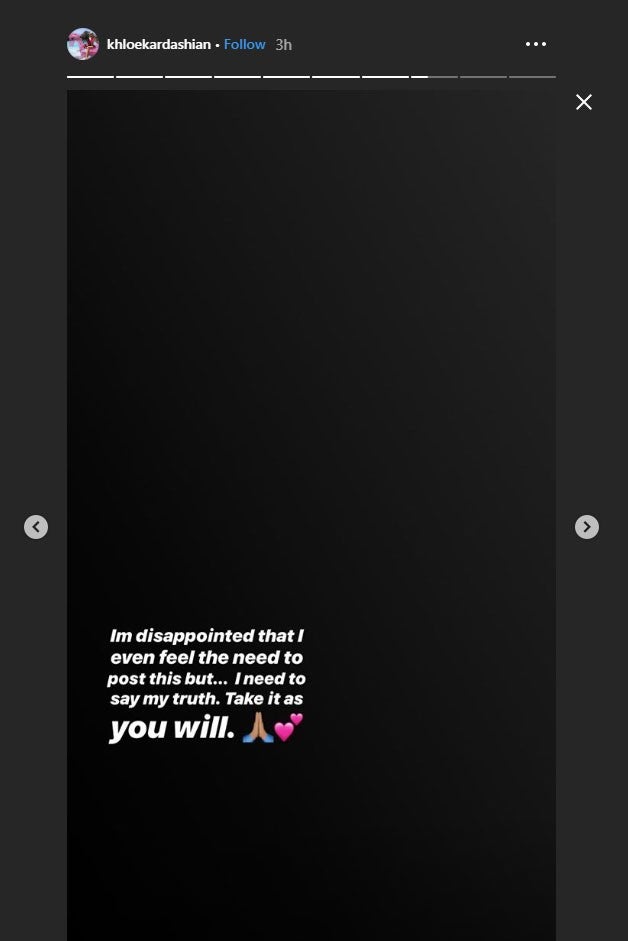This screenshot has height=941, width=628.
Task: Open the khloekardashian username link
Action: click(159, 44)
